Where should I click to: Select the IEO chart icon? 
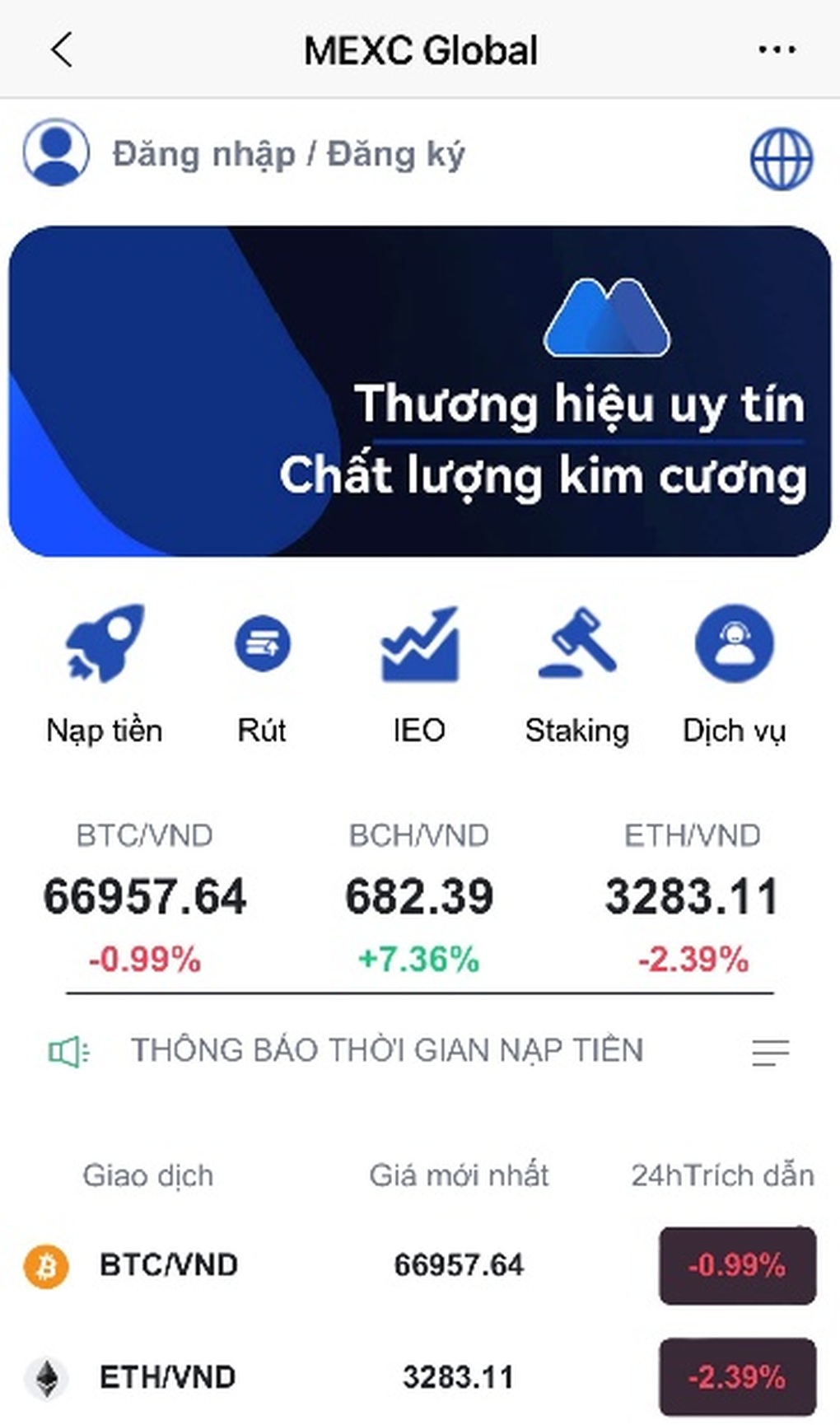tap(419, 645)
